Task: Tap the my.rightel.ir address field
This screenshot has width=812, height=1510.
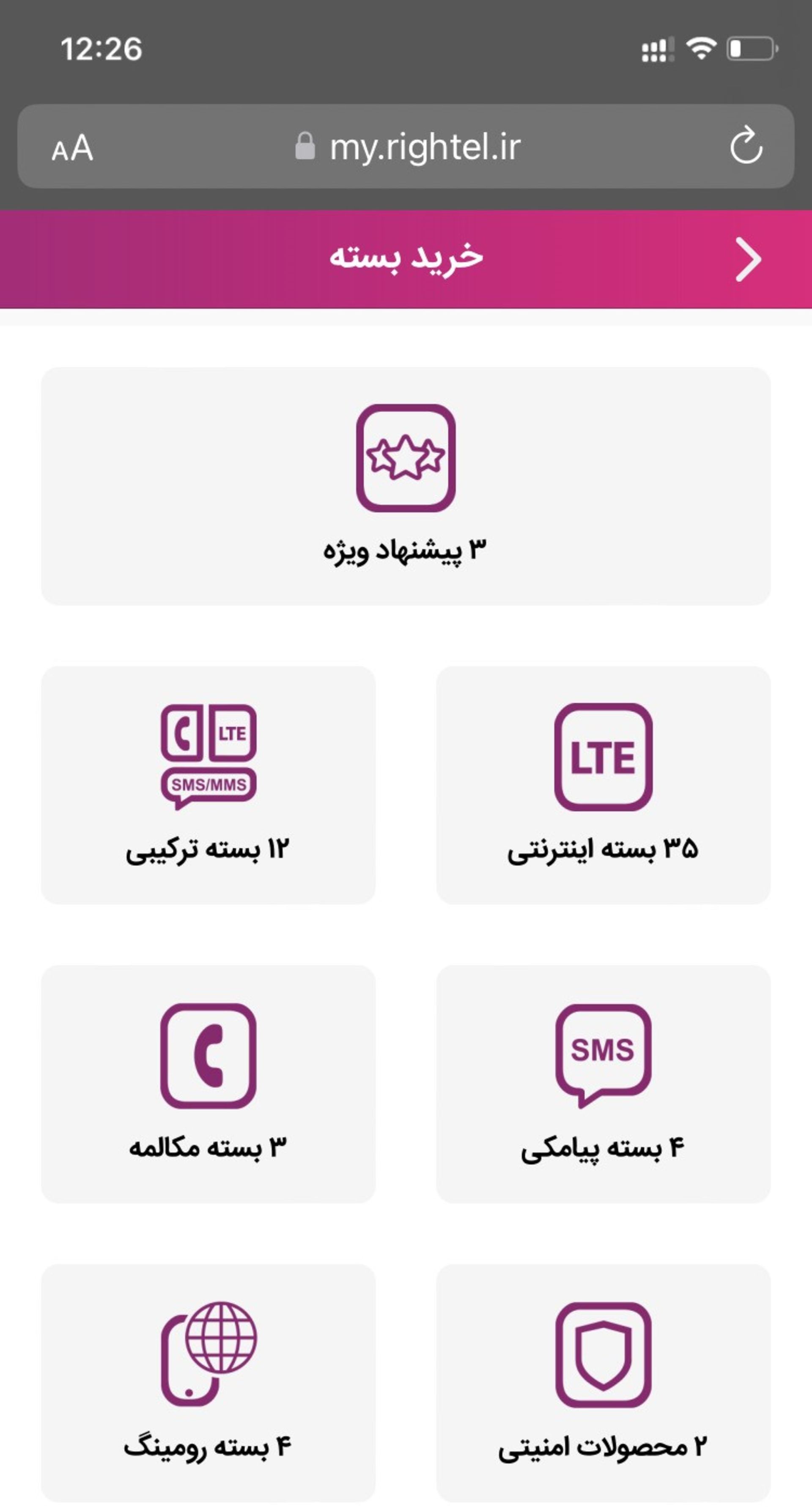Action: coord(425,148)
